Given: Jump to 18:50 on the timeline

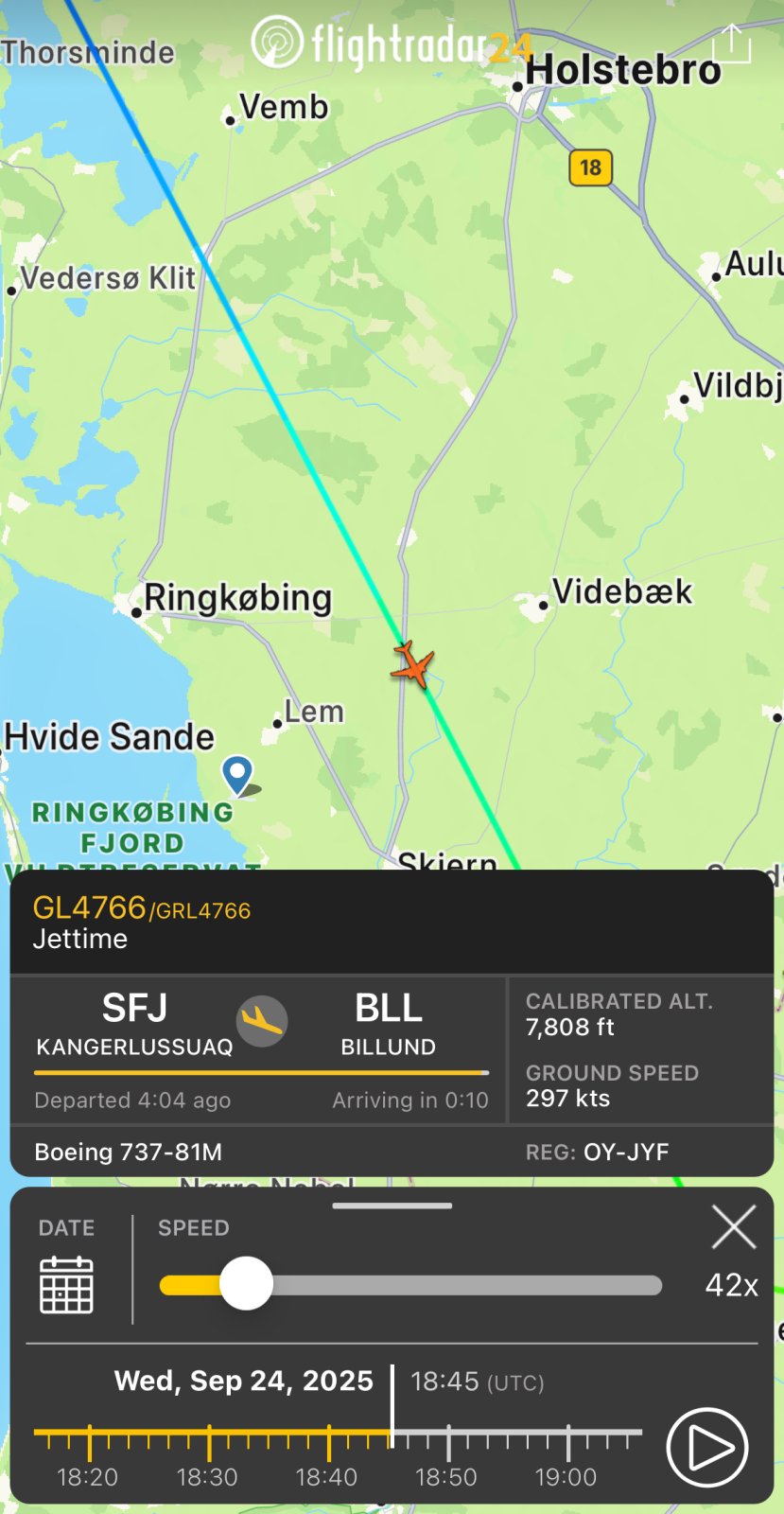Looking at the screenshot, I should click(448, 1439).
